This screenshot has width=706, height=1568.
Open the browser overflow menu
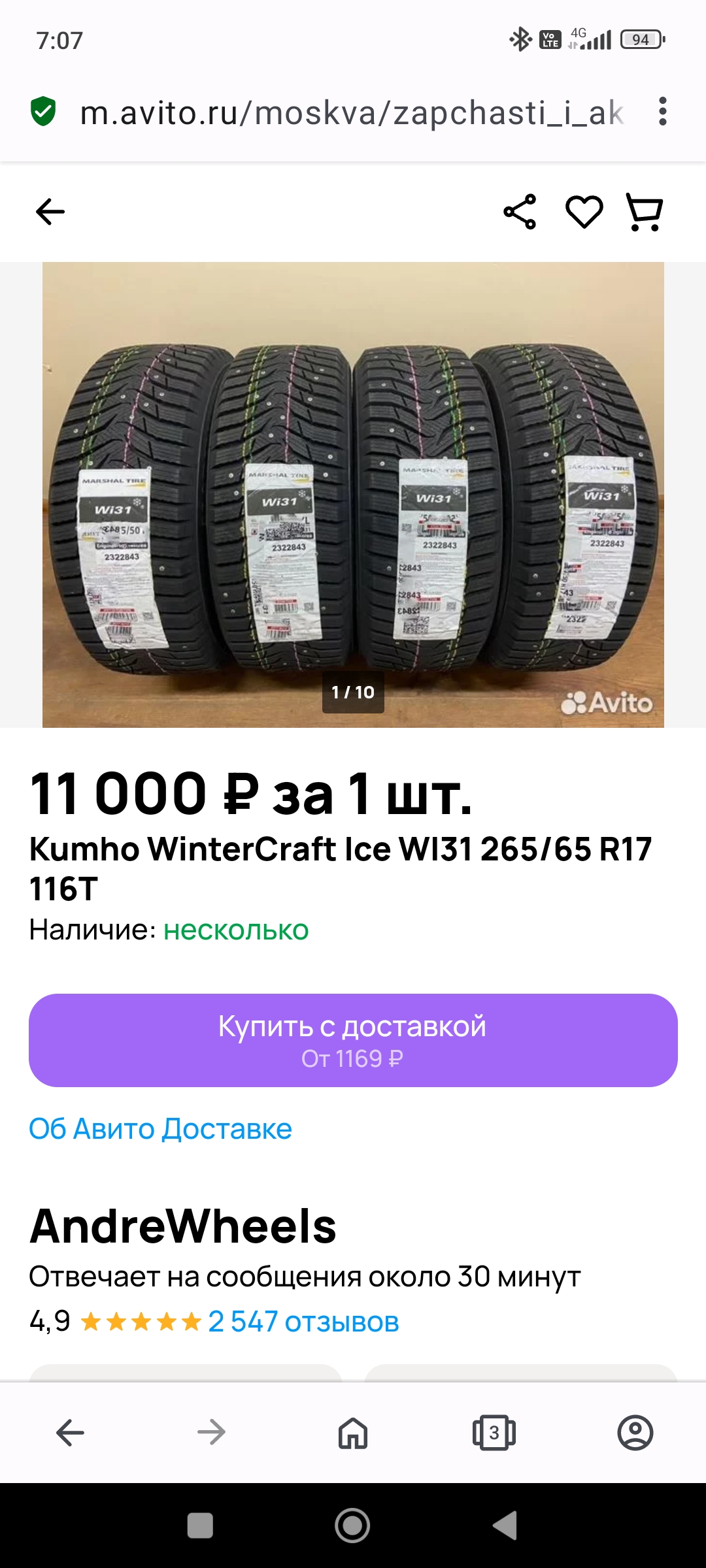[662, 112]
